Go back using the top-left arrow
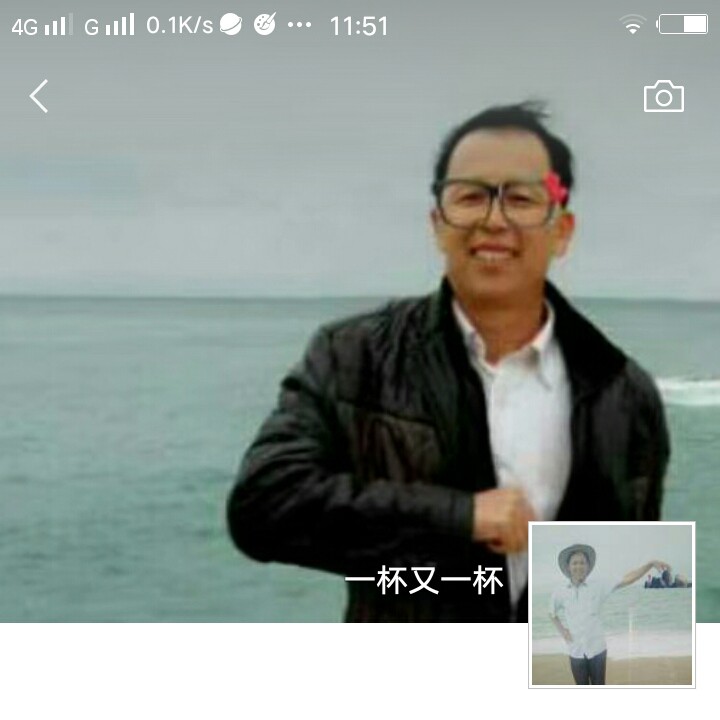The width and height of the screenshot is (720, 720). click(x=39, y=96)
